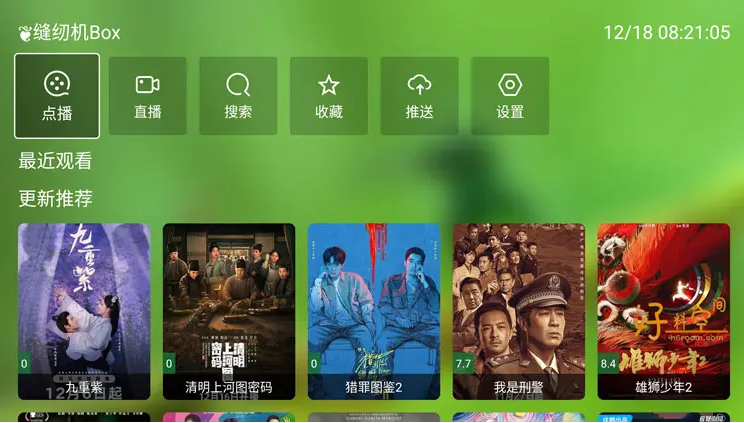
Task: Open the 收藏 favorites tile
Action: tap(329, 96)
